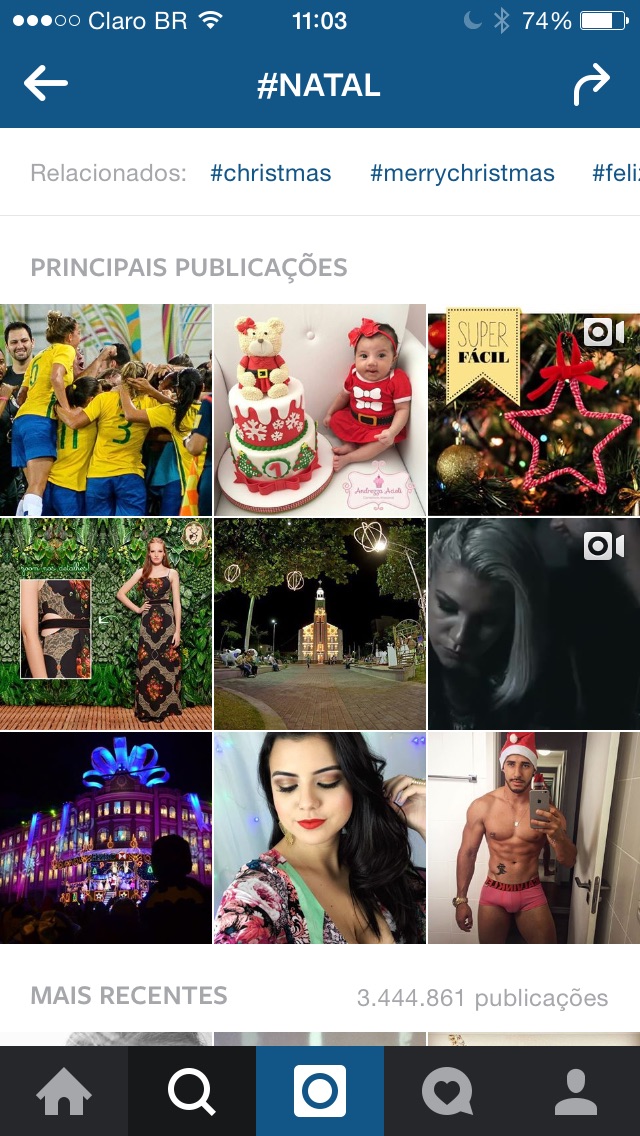Open the Santa hat mirror selfie post
This screenshot has width=640, height=1136.
tap(534, 838)
